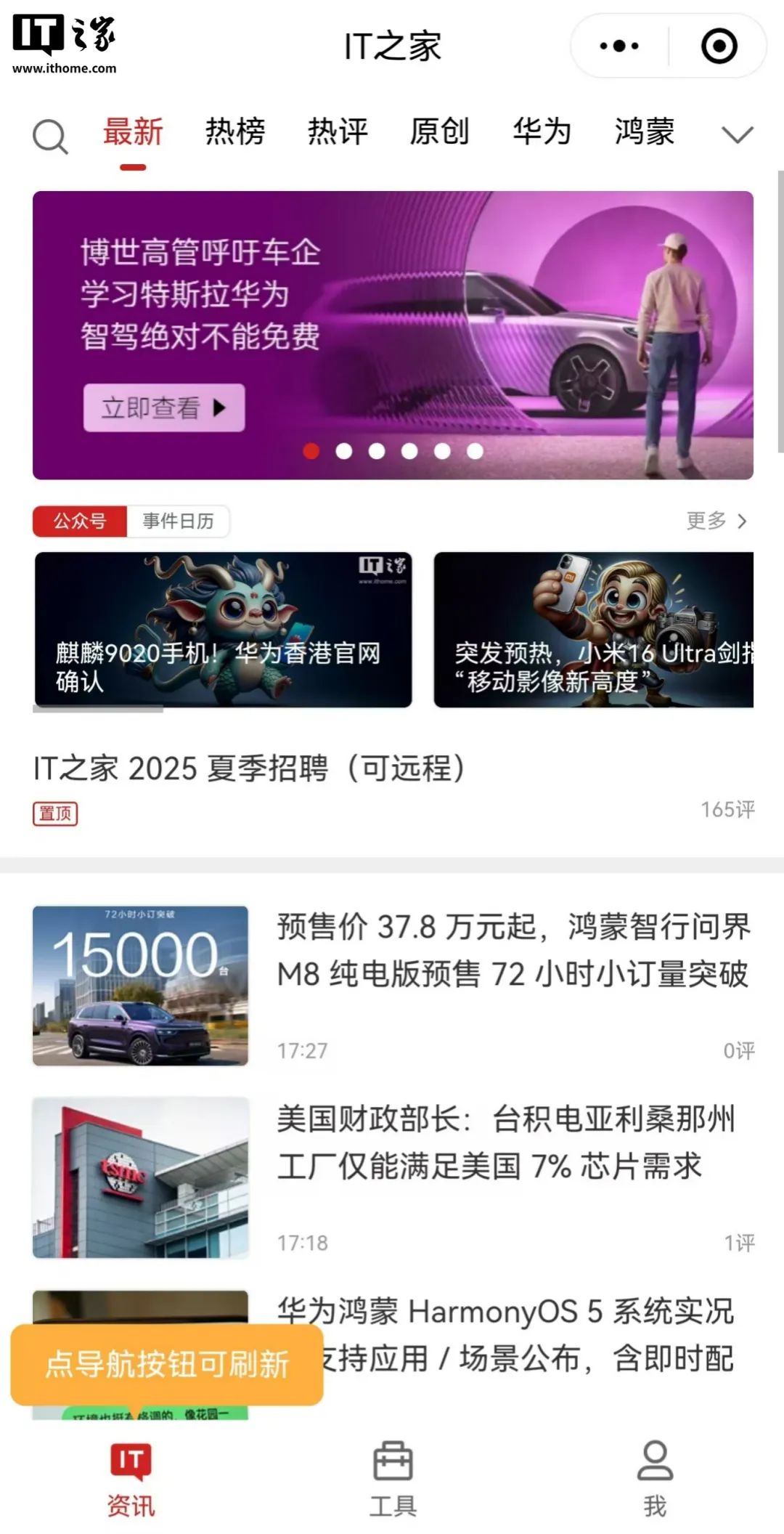The width and height of the screenshot is (784, 1534).
Task: Open the mini program overflow menu
Action: [x=619, y=46]
